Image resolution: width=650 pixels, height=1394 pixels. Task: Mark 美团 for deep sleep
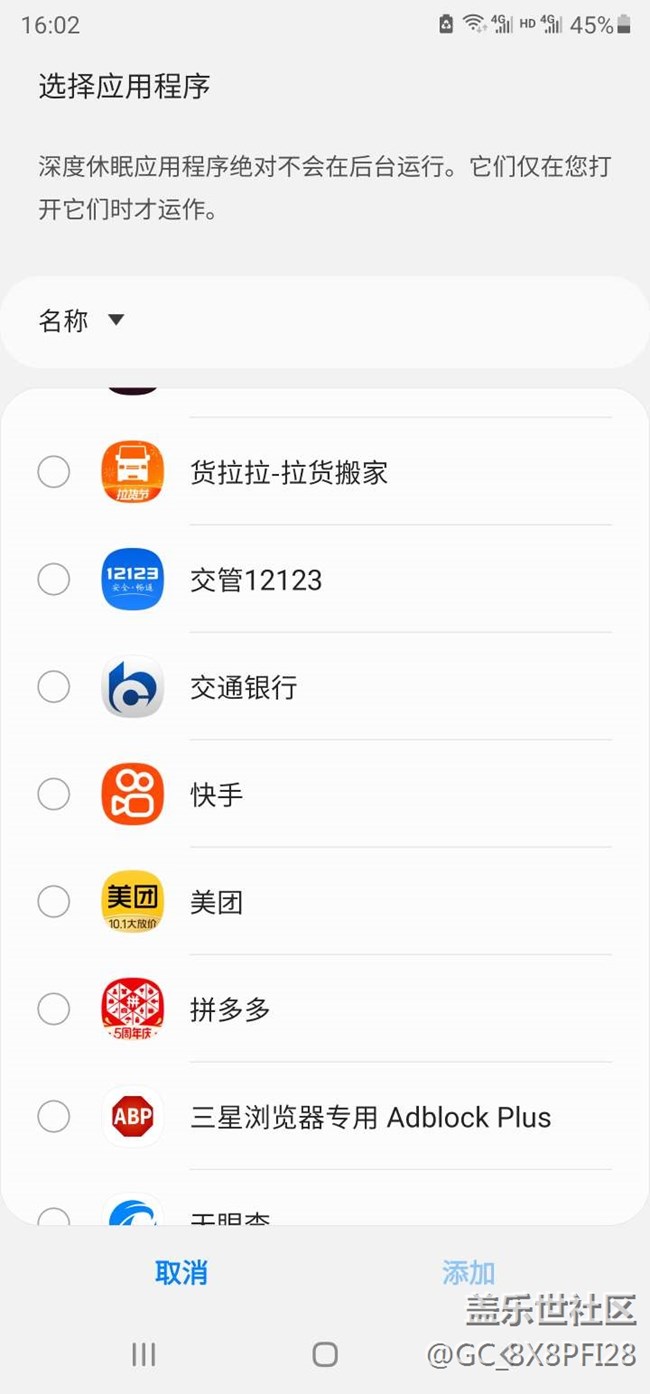(x=54, y=902)
